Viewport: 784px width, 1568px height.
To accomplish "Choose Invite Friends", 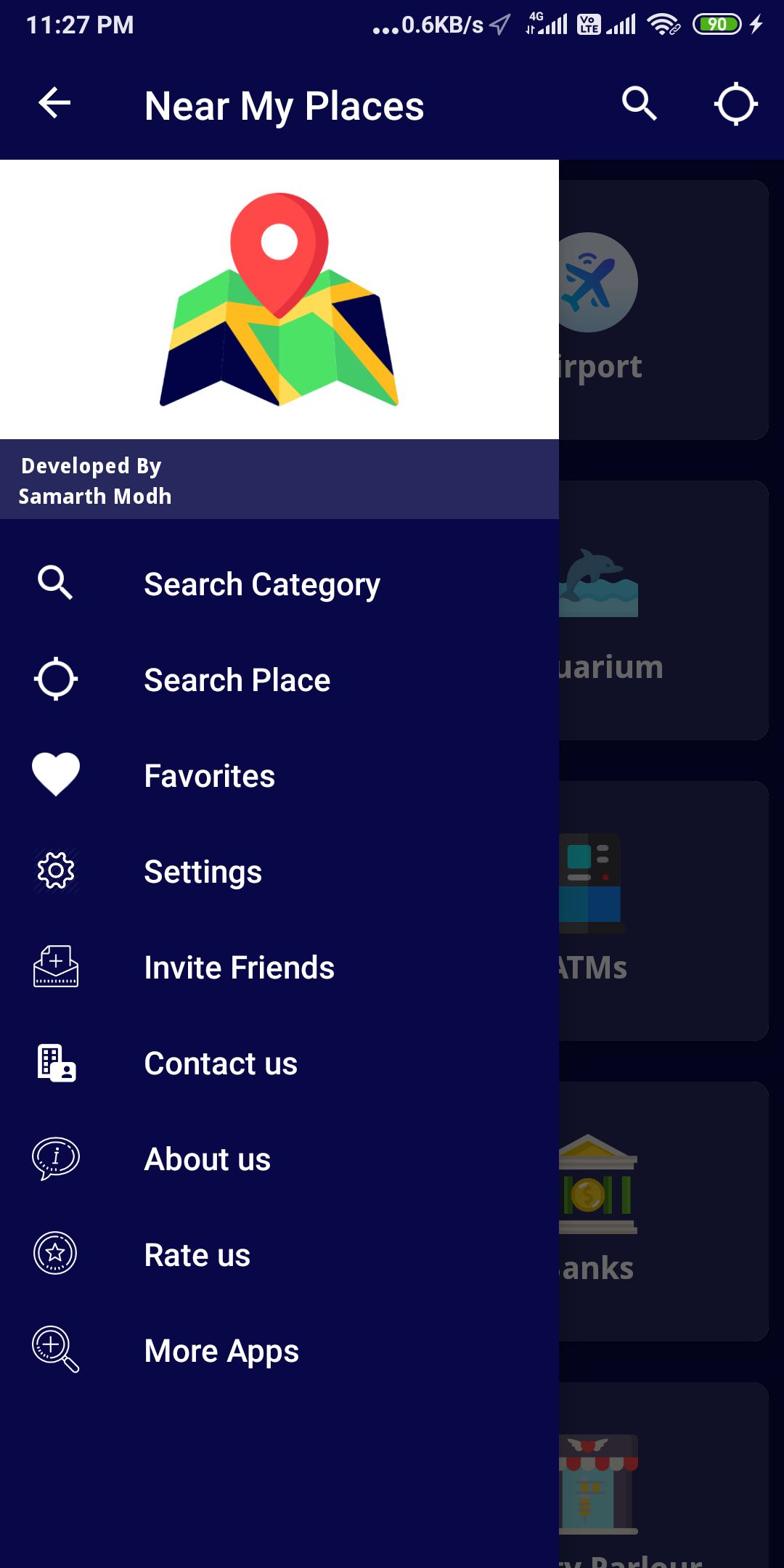I will click(239, 968).
